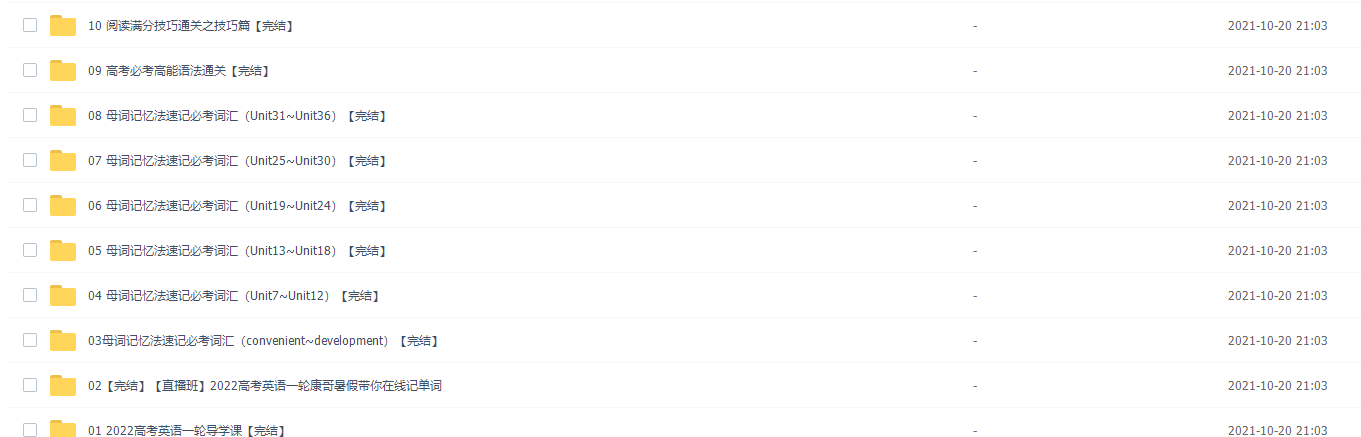Open folder 01 2022高考英语一轮导学课

pyautogui.click(x=186, y=430)
